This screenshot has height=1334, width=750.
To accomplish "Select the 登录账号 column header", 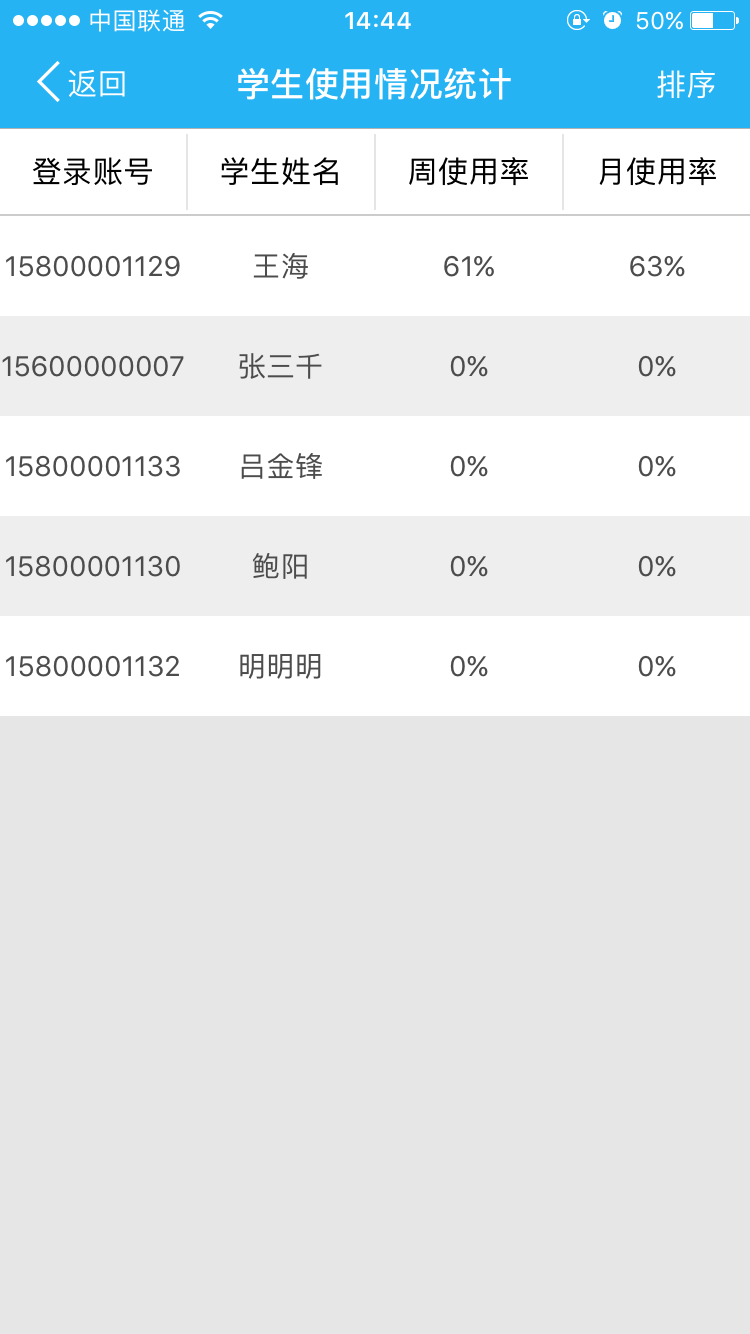I will click(x=92, y=171).
